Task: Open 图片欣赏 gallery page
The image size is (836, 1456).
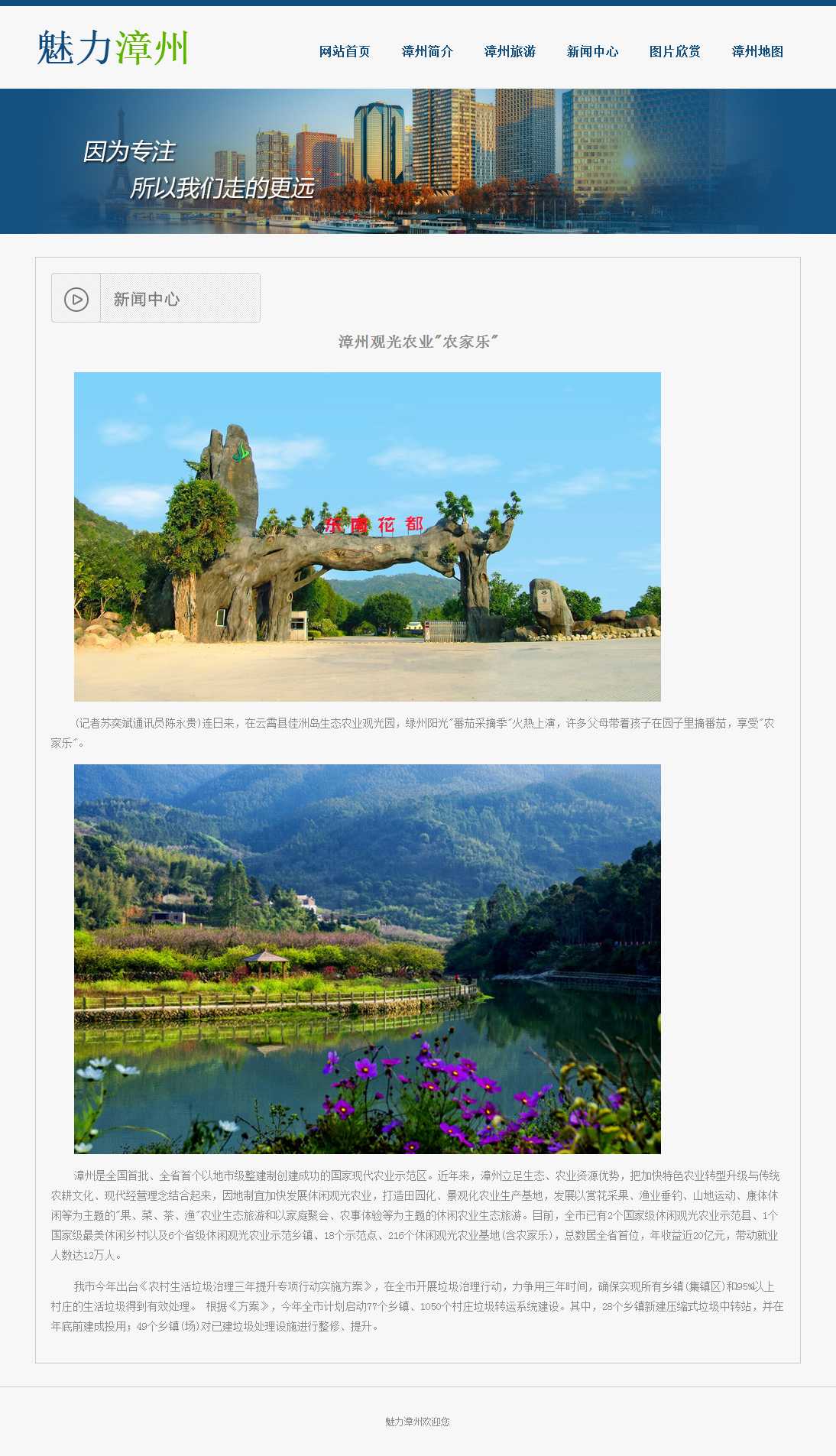Action: [675, 51]
